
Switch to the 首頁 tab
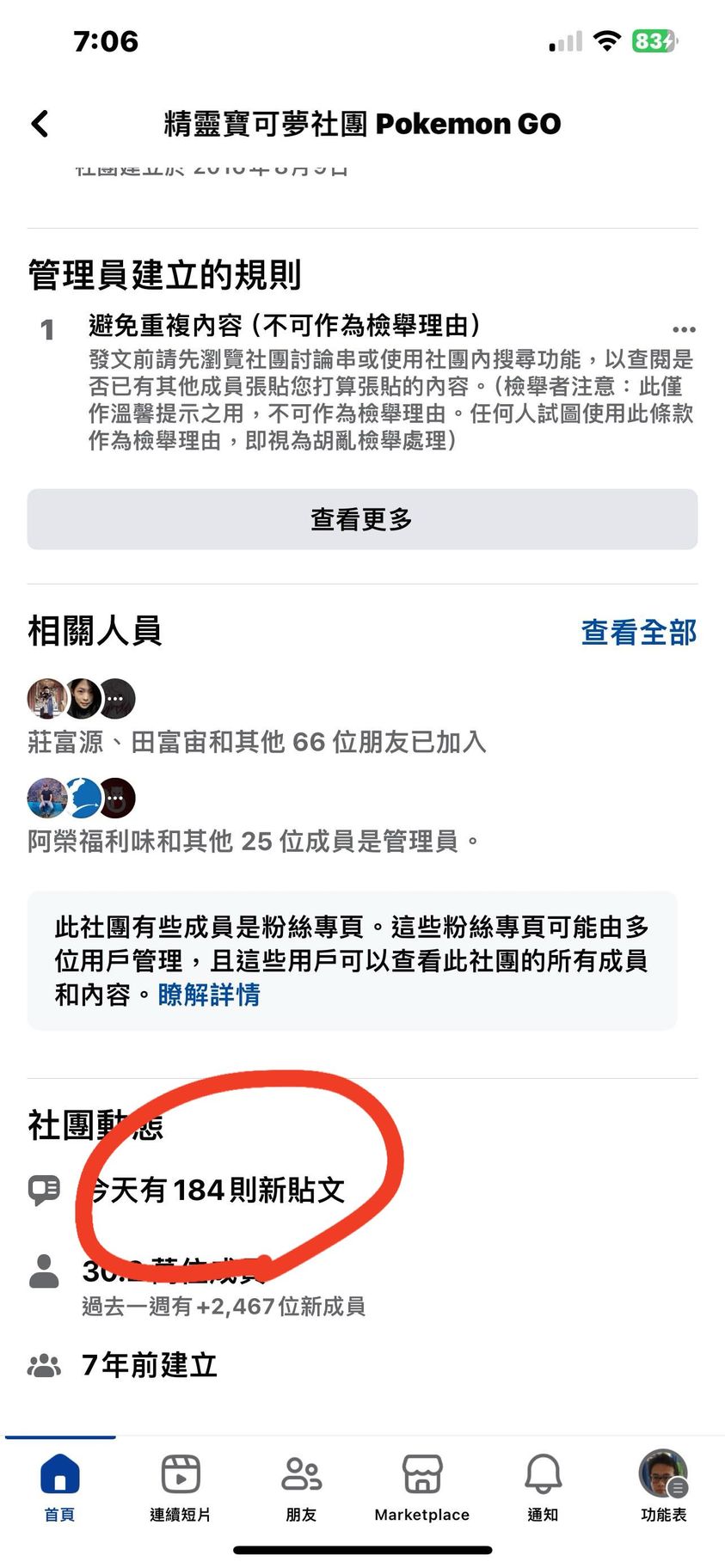pos(59,1487)
